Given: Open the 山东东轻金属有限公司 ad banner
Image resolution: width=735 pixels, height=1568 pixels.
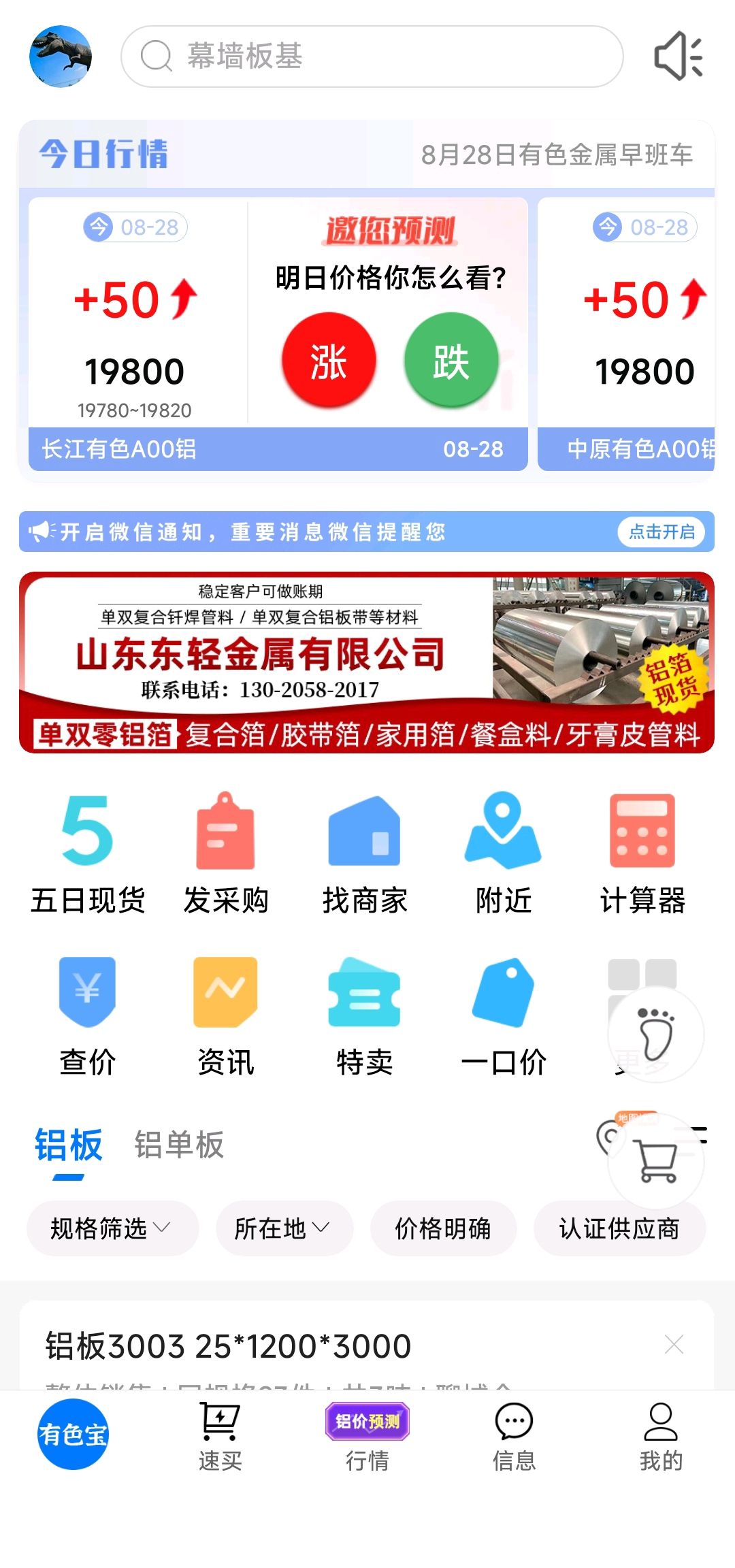Looking at the screenshot, I should (x=367, y=663).
